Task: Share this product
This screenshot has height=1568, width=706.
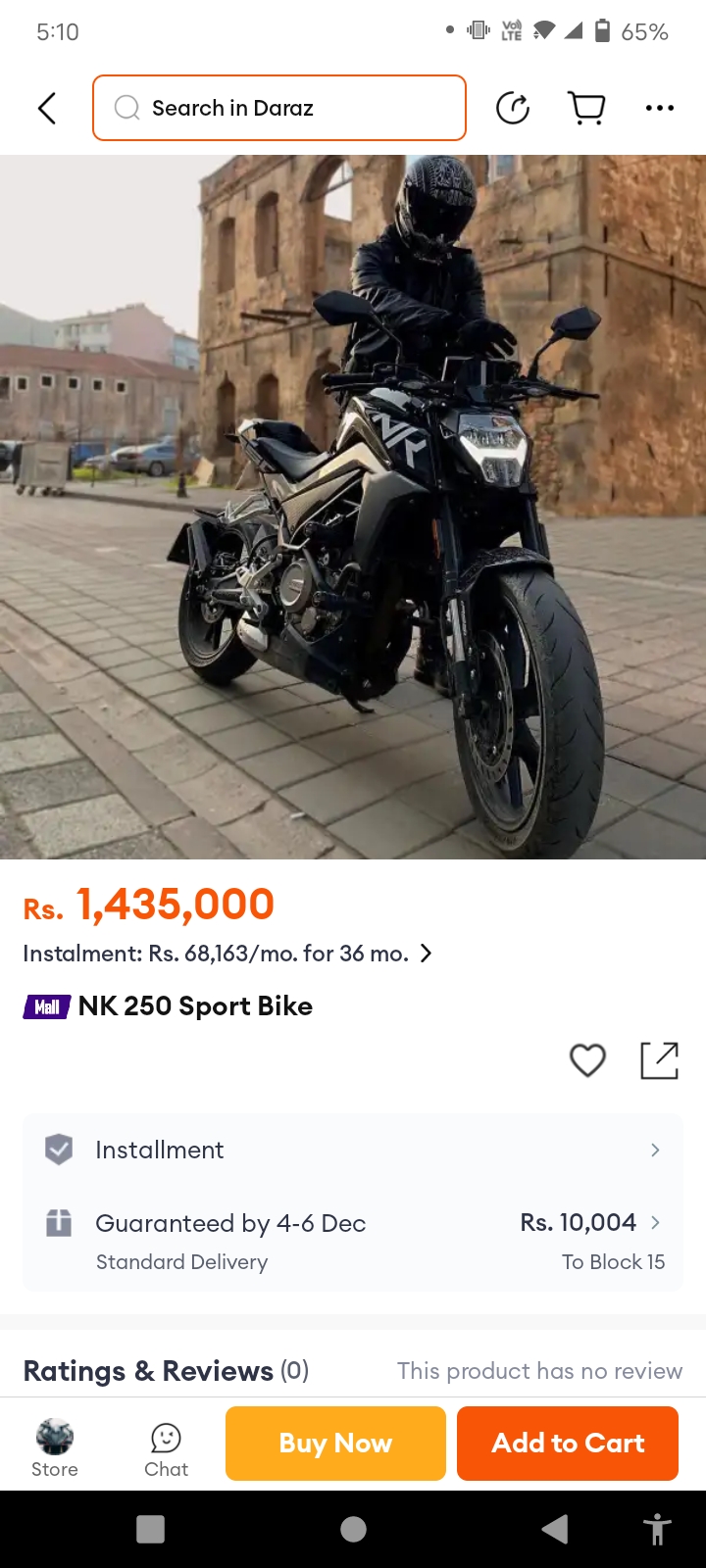Action: pos(660,1060)
